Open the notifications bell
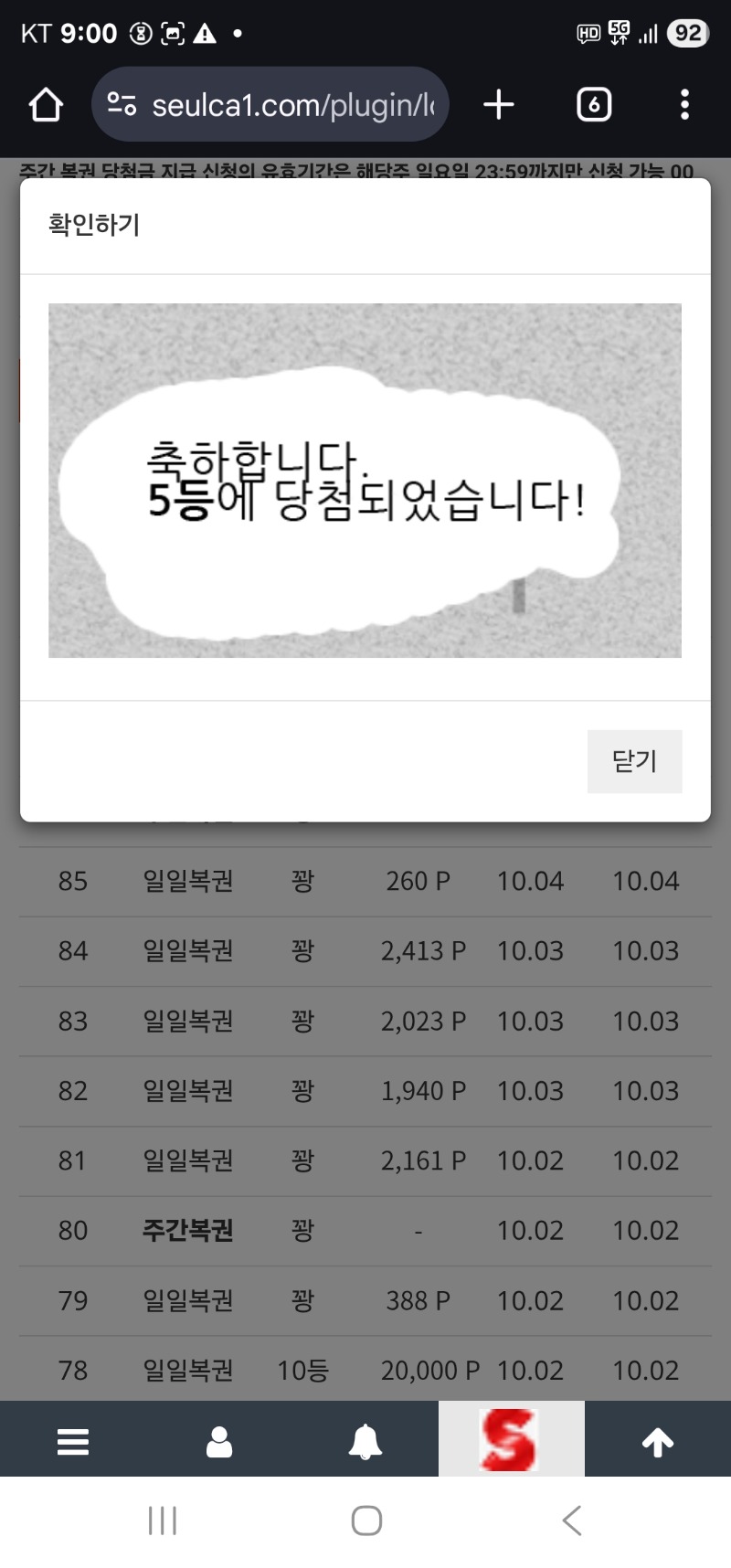Image resolution: width=731 pixels, height=1568 pixels. click(365, 1442)
